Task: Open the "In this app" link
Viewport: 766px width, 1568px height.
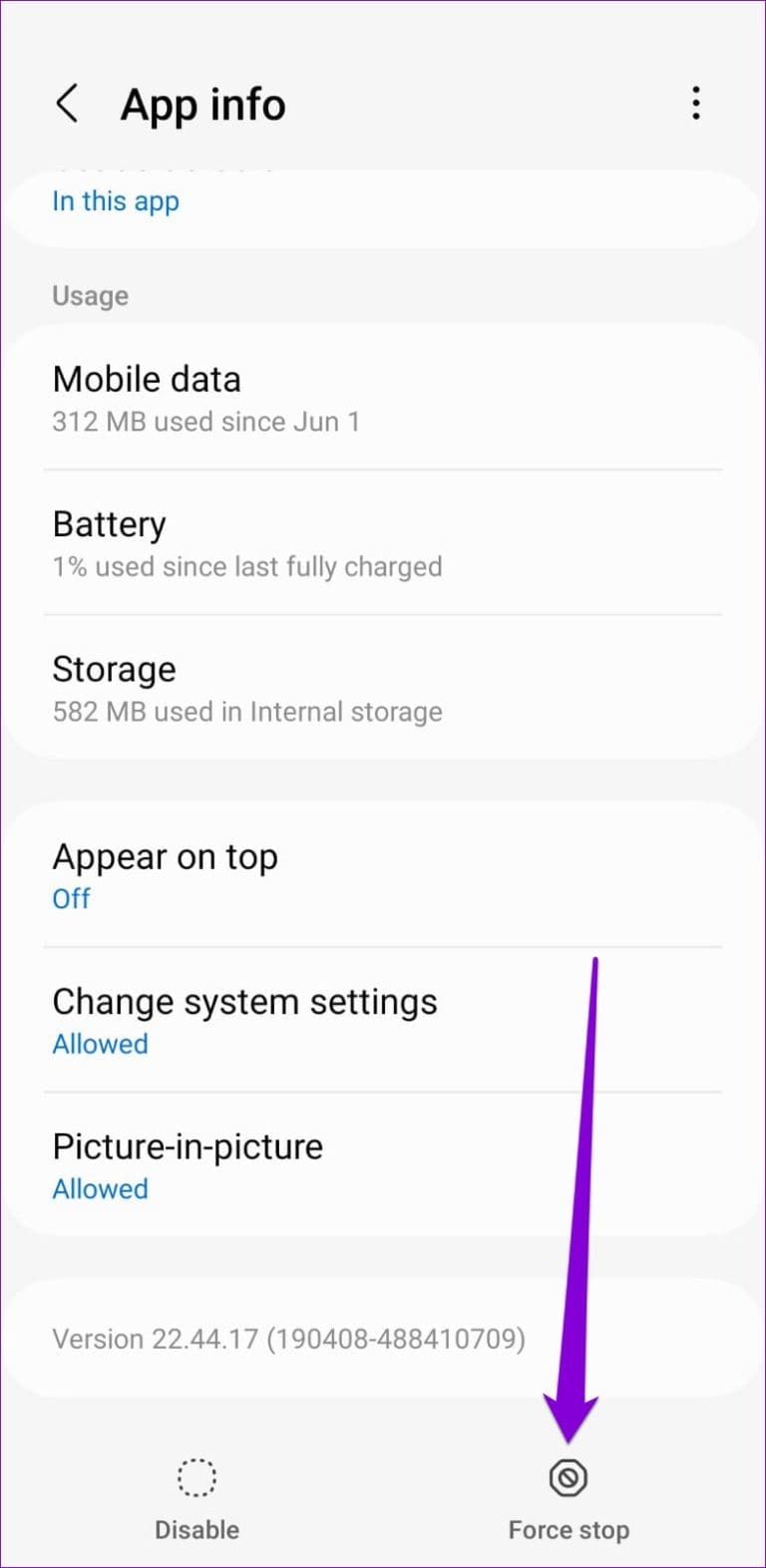Action: pos(115,201)
